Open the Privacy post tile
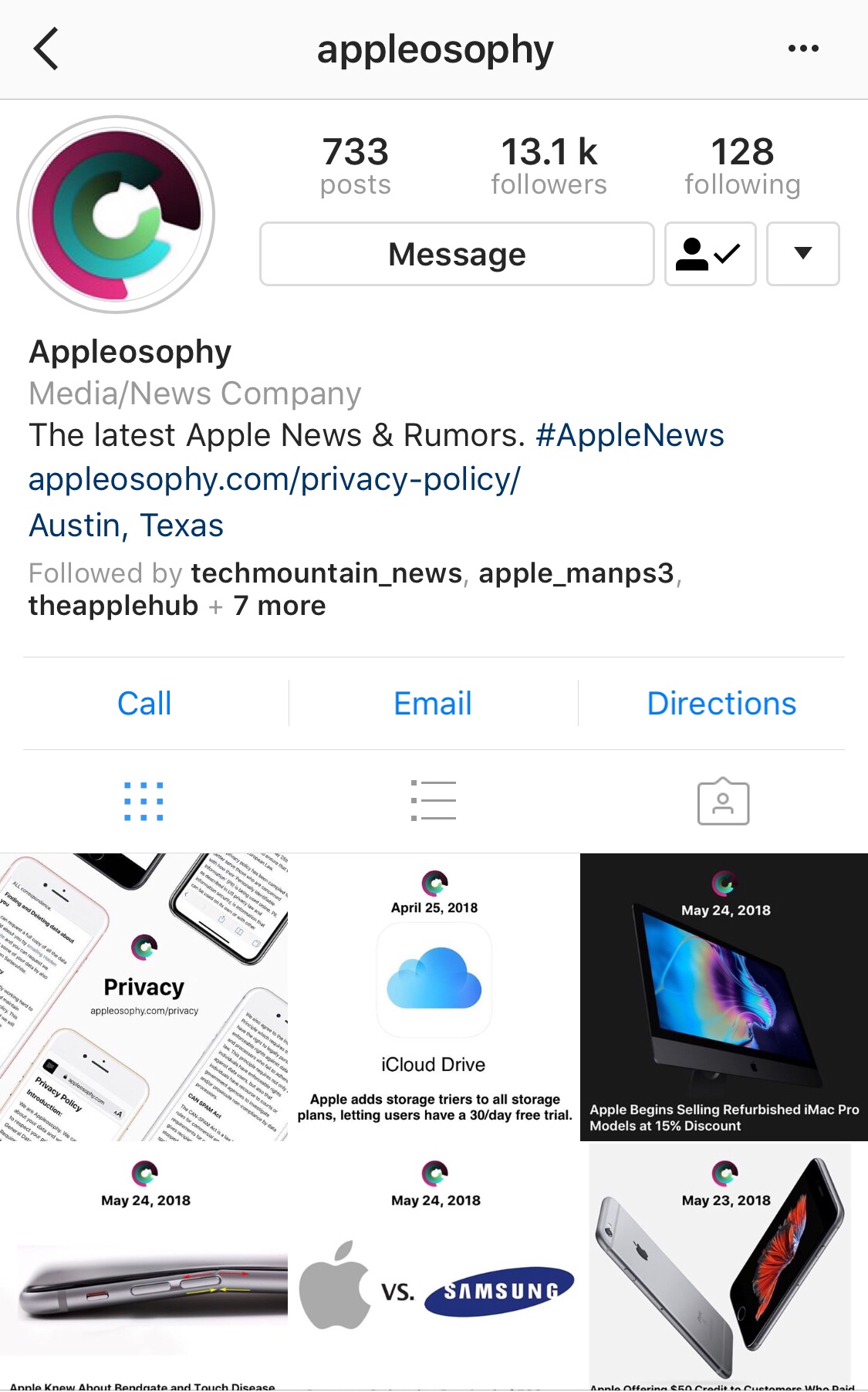 tap(144, 997)
